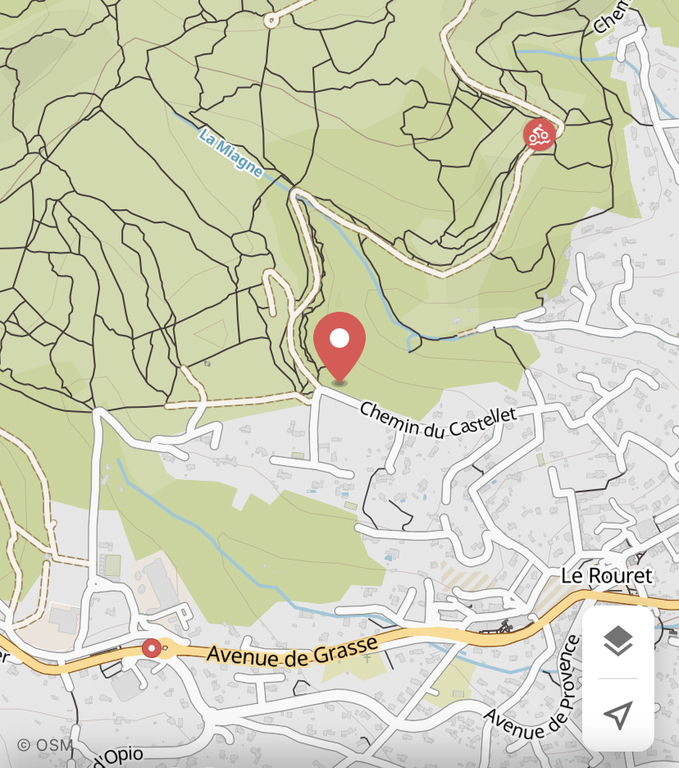
Task: Open the red cycling marker
Action: pos(539,134)
